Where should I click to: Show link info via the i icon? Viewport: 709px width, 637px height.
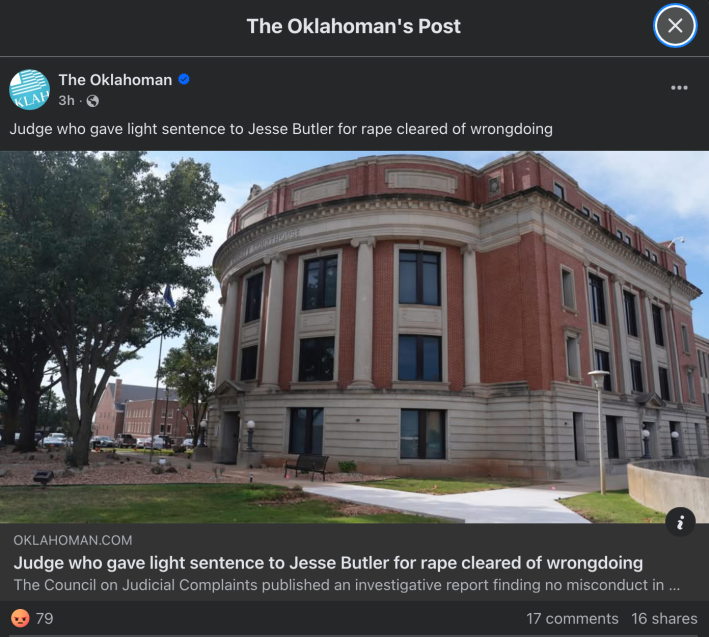(x=680, y=521)
